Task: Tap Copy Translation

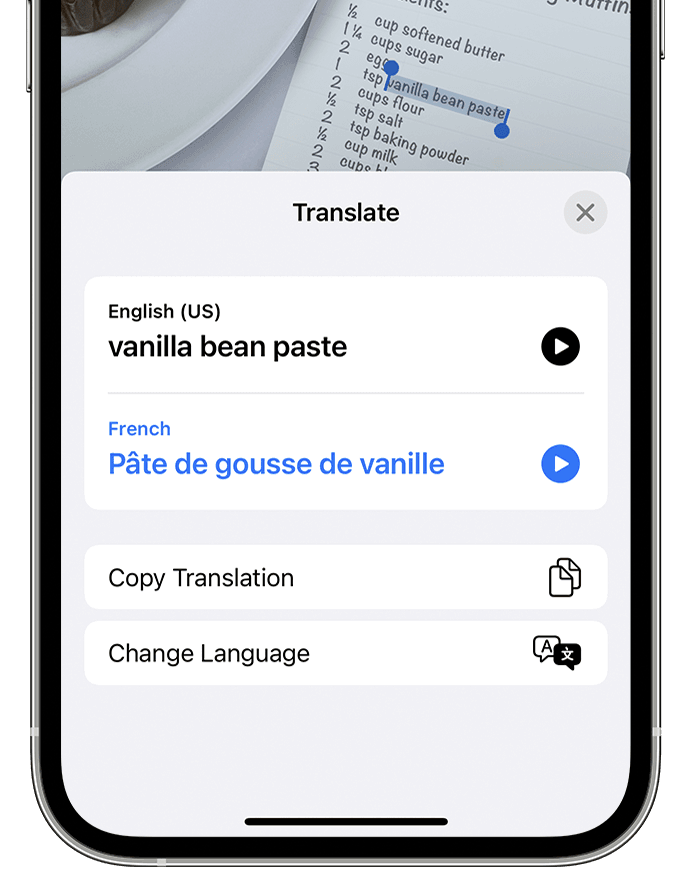Action: tap(345, 578)
